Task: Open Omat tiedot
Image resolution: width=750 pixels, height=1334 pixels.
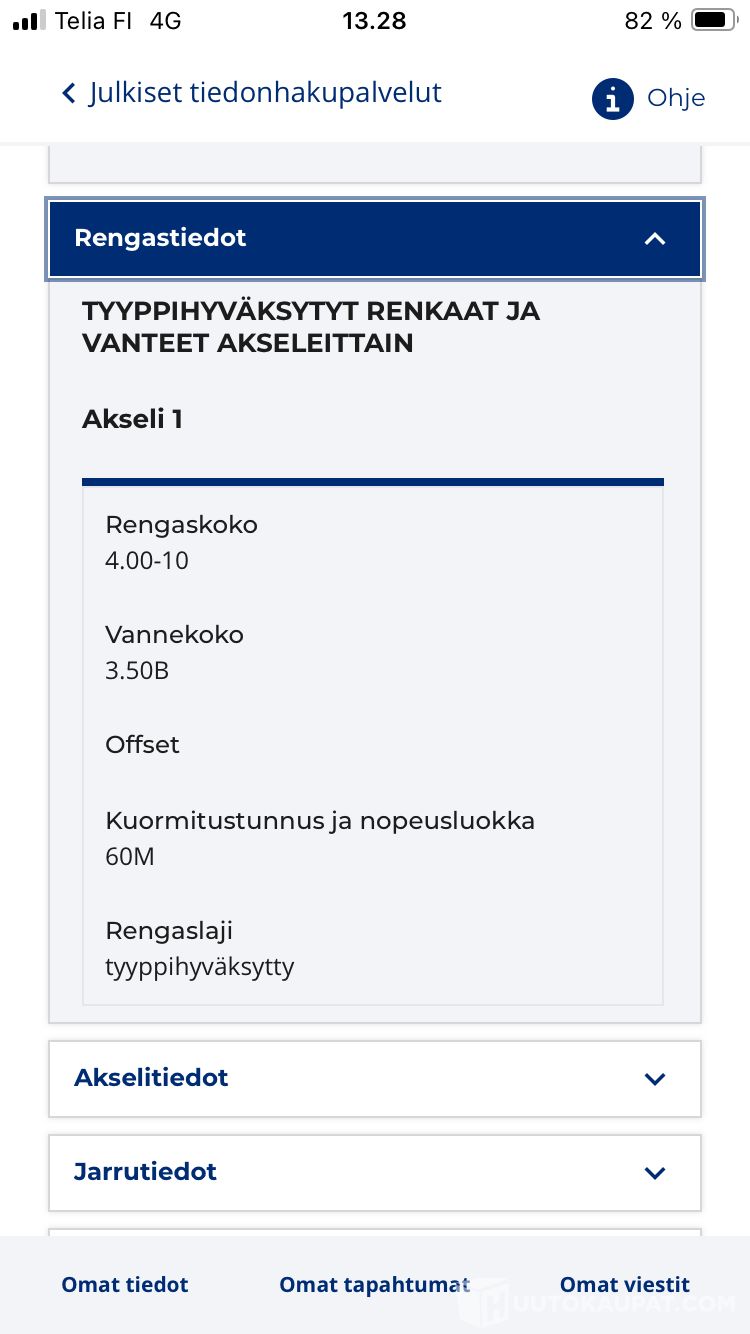Action: (x=125, y=1285)
